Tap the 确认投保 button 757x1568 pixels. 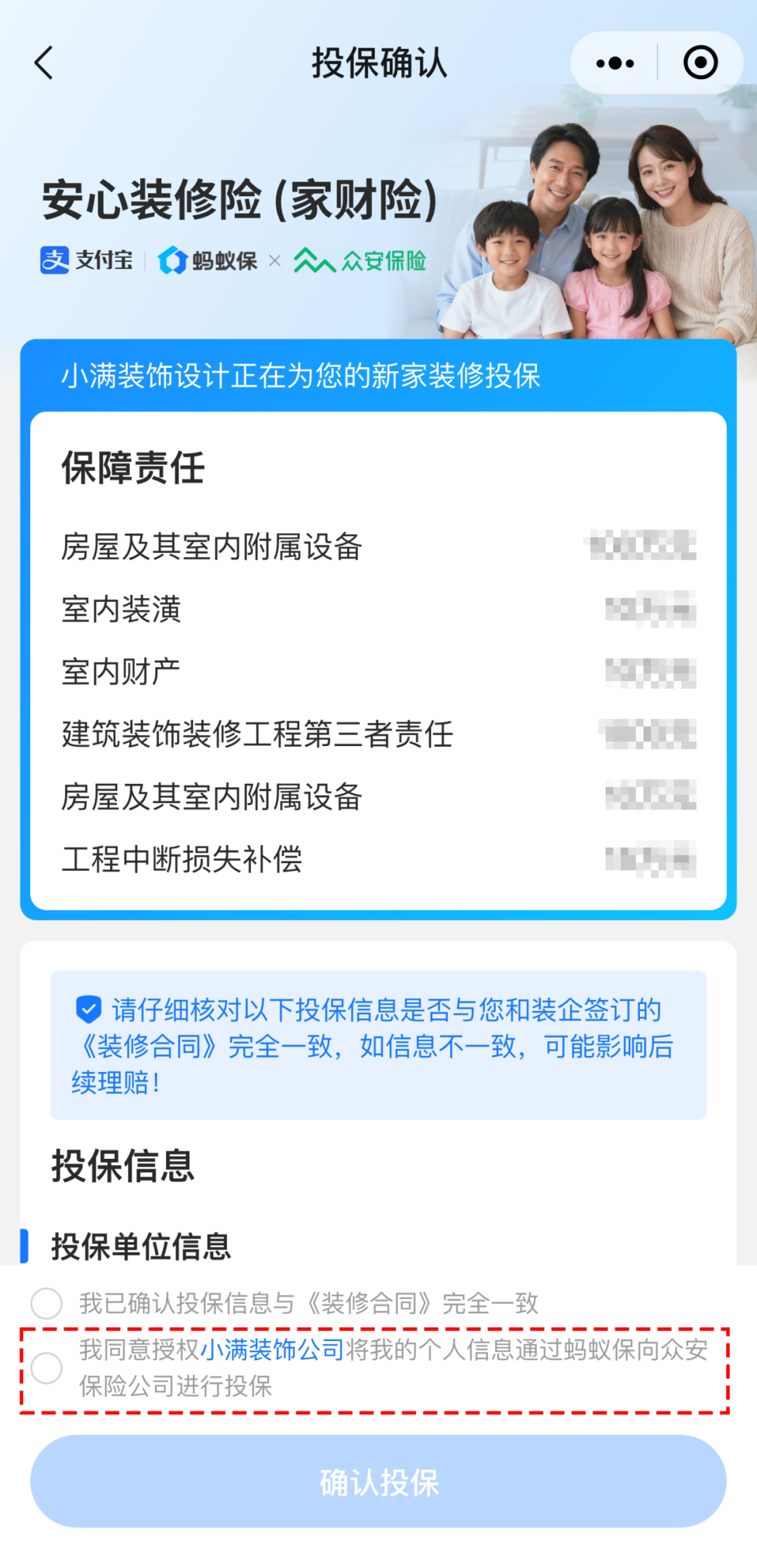(x=378, y=1481)
